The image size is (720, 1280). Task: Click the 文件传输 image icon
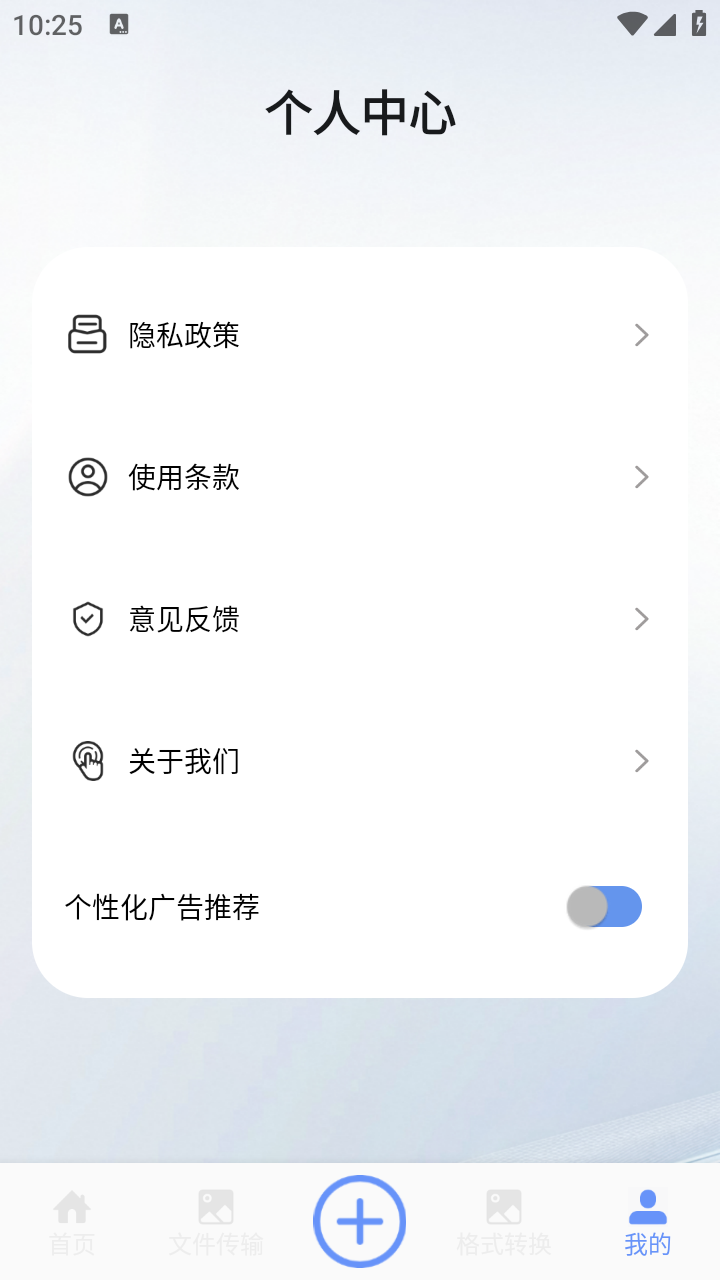coord(215,1208)
